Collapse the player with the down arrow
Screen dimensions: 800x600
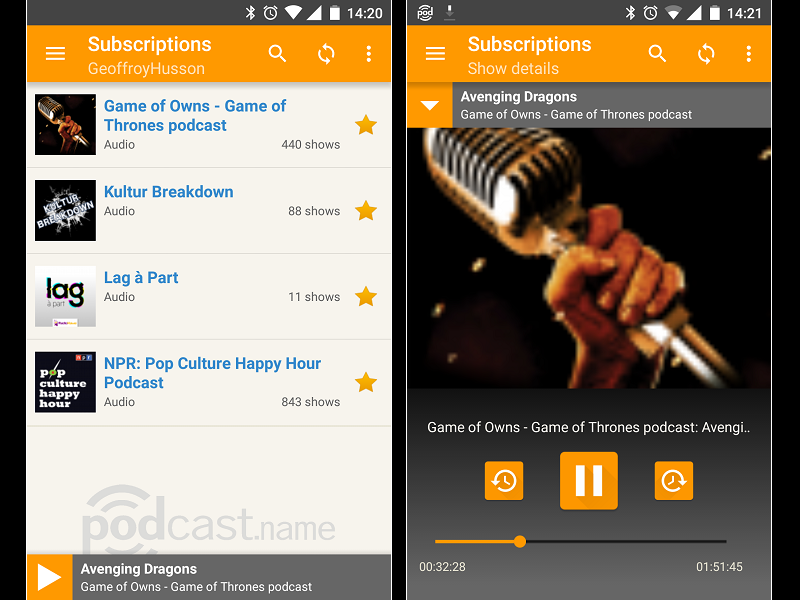[430, 105]
